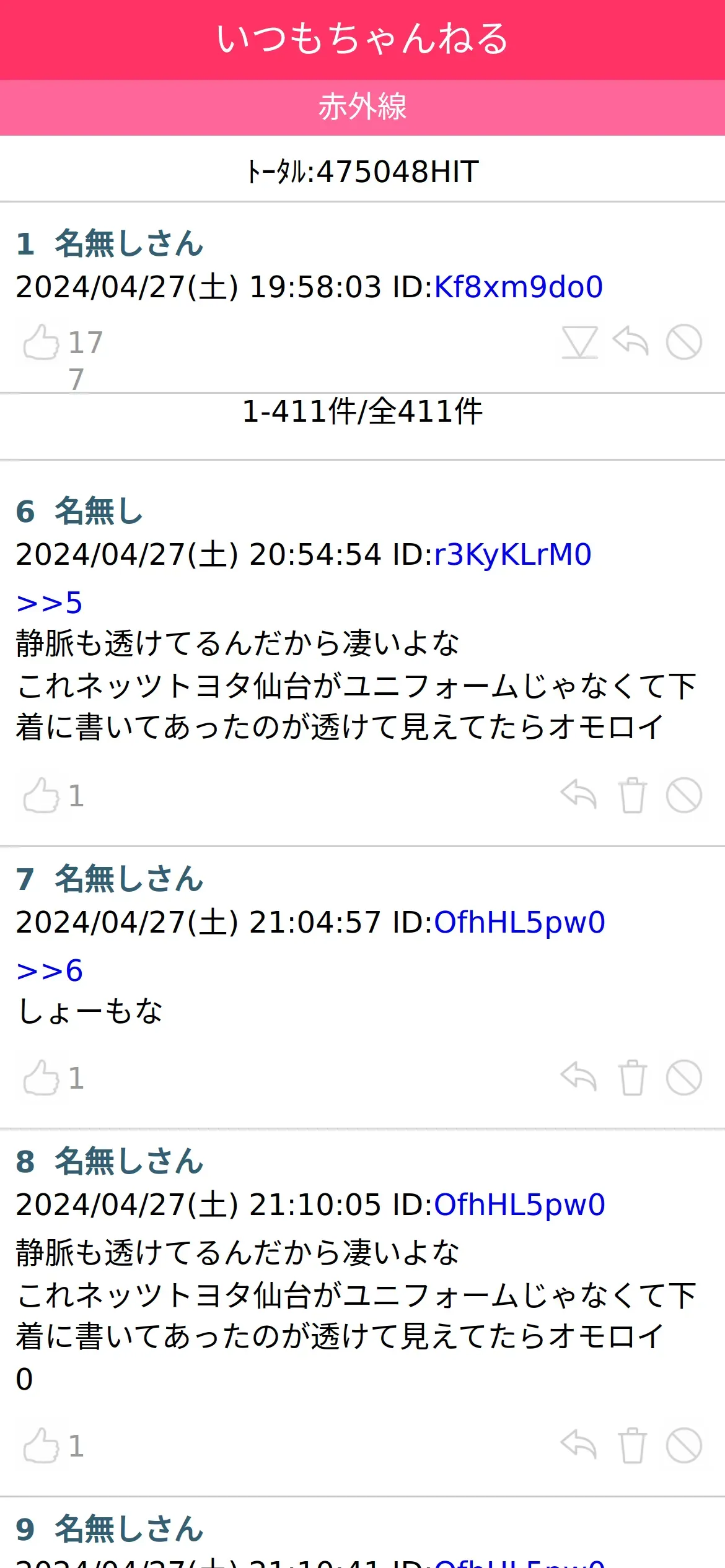Follow the >>5 anchor link
725x1568 pixels.
point(50,603)
